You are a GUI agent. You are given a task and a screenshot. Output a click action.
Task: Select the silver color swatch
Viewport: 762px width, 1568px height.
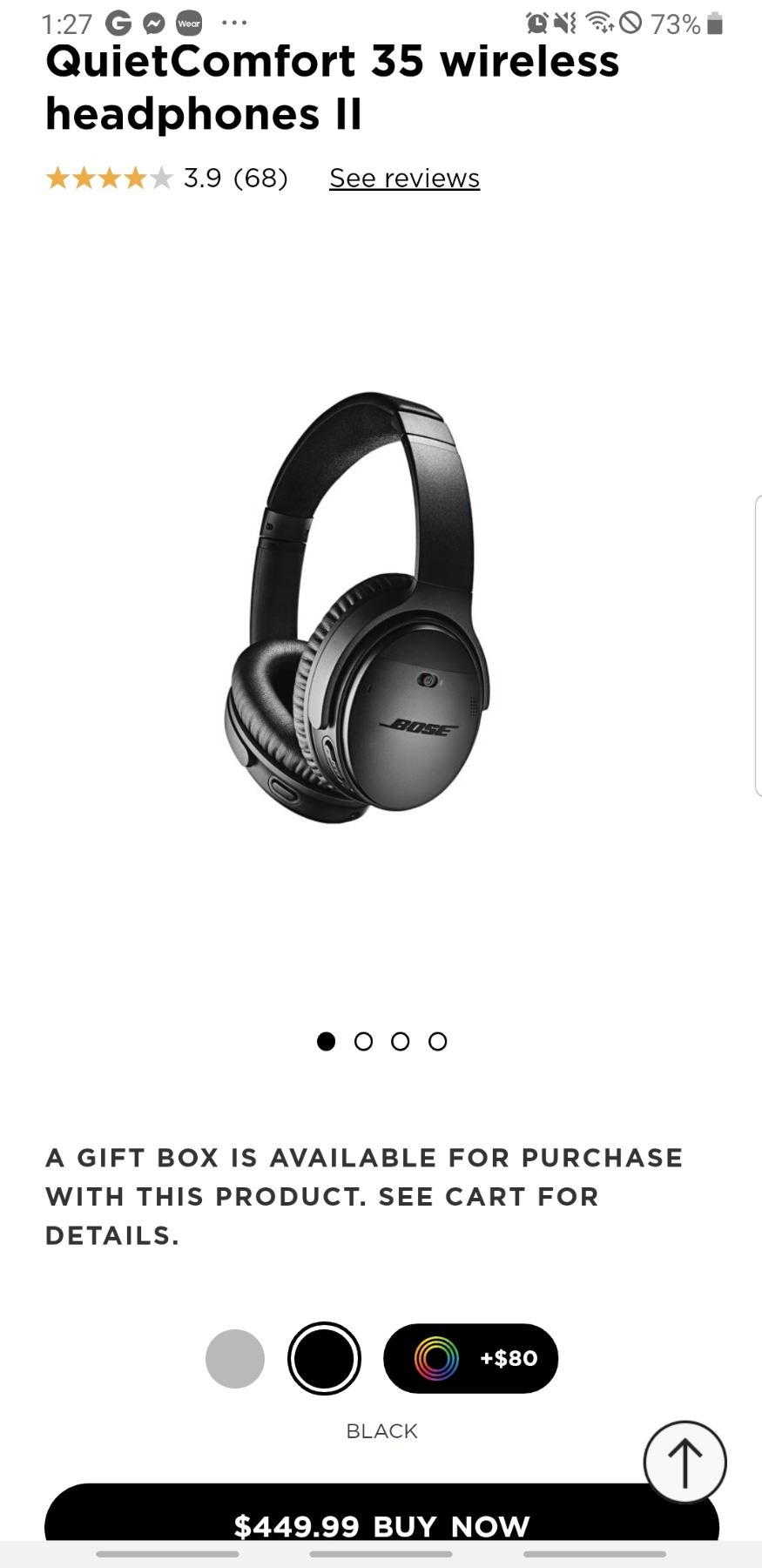coord(235,1358)
